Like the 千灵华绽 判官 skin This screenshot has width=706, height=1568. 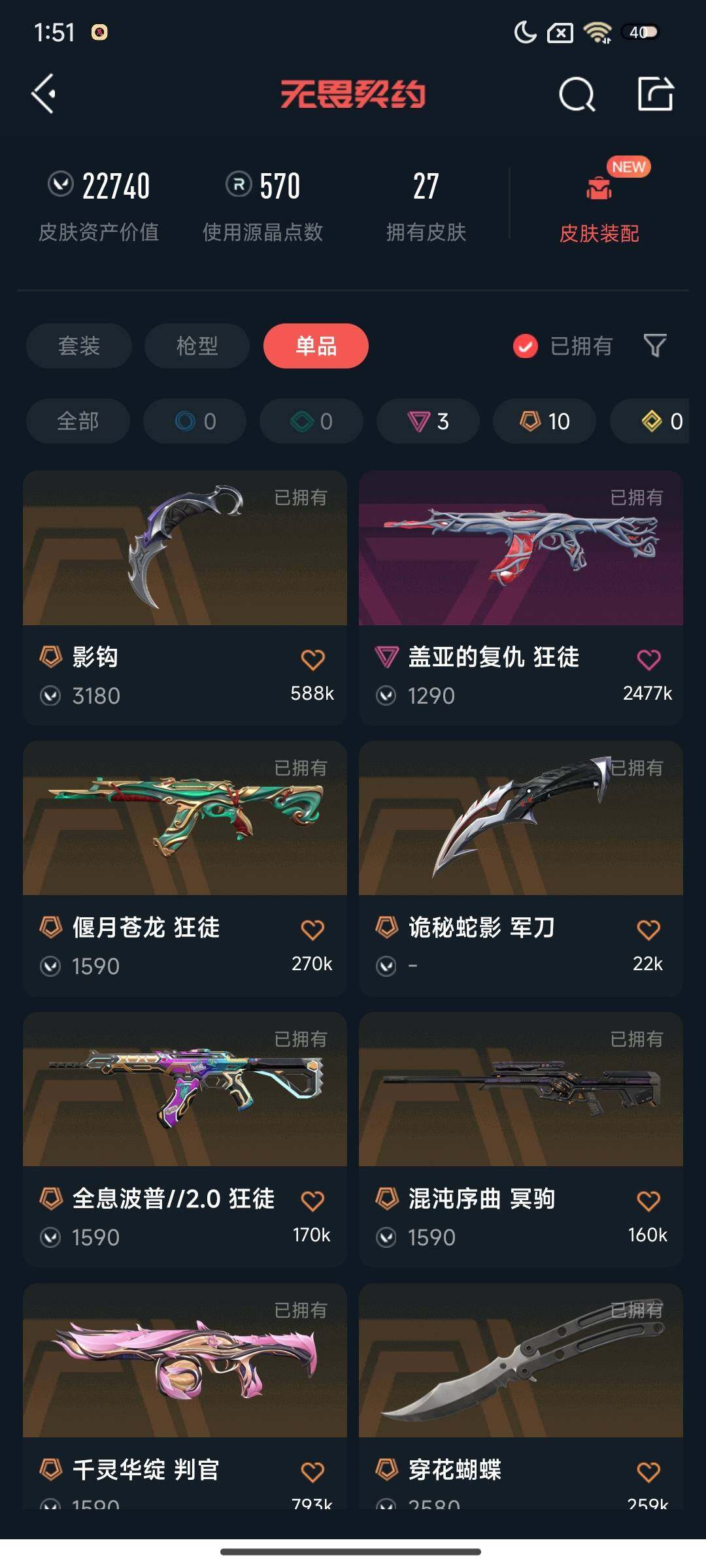(x=312, y=1471)
